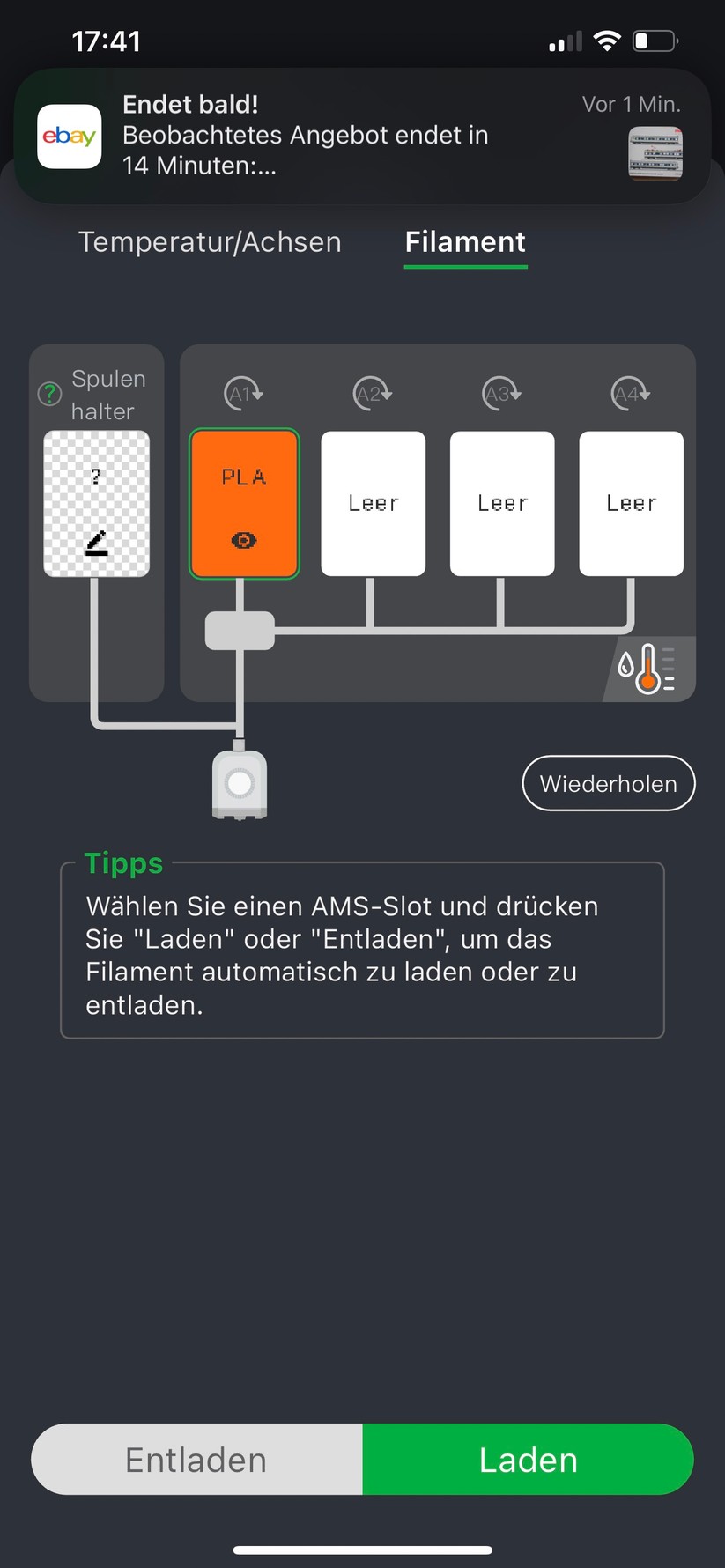Refresh slot A1 RFID reading
This screenshot has width=725, height=1568.
coord(244,393)
